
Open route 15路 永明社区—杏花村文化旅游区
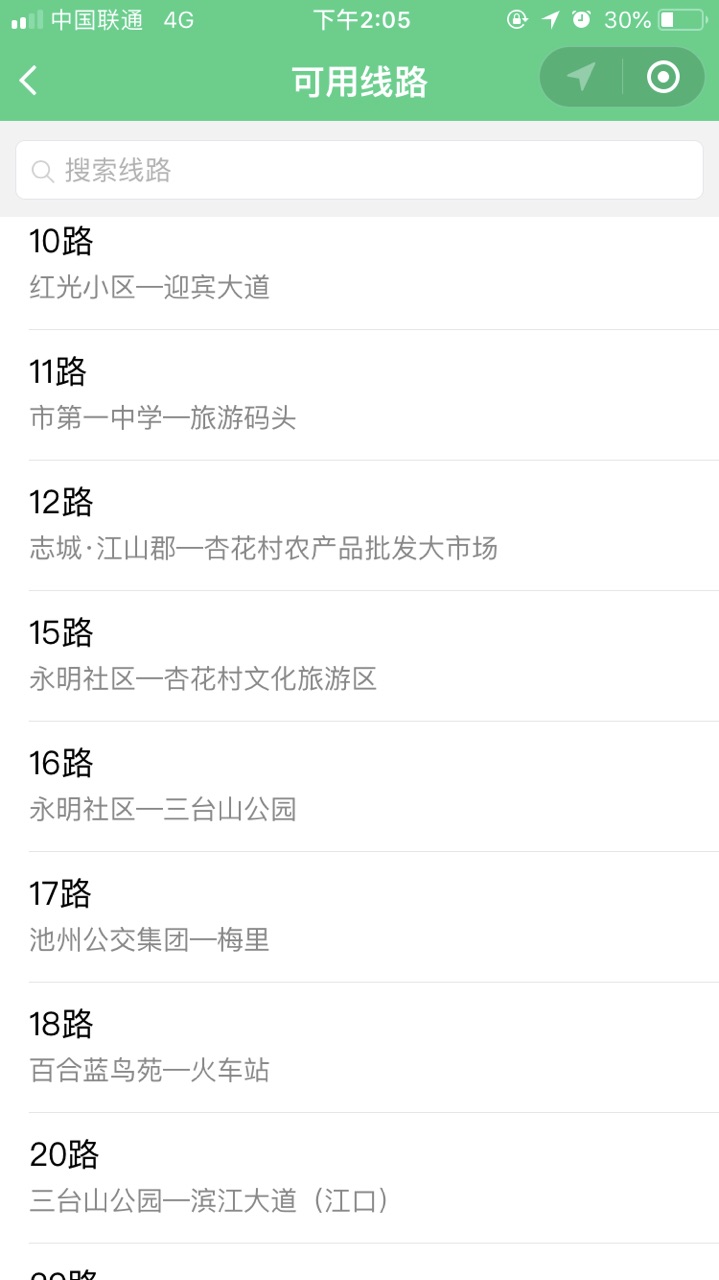point(360,656)
